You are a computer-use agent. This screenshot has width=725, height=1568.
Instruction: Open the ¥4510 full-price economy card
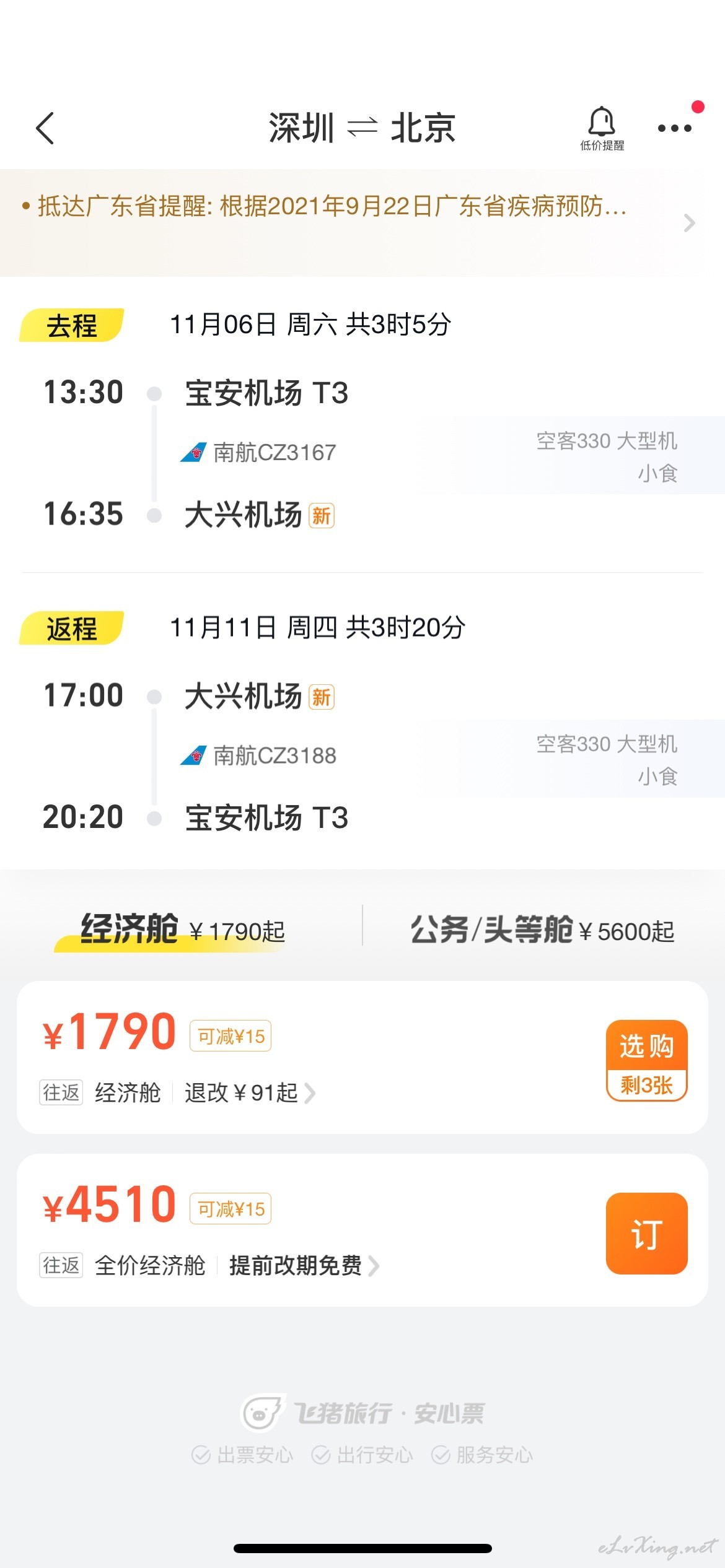pos(362,1230)
